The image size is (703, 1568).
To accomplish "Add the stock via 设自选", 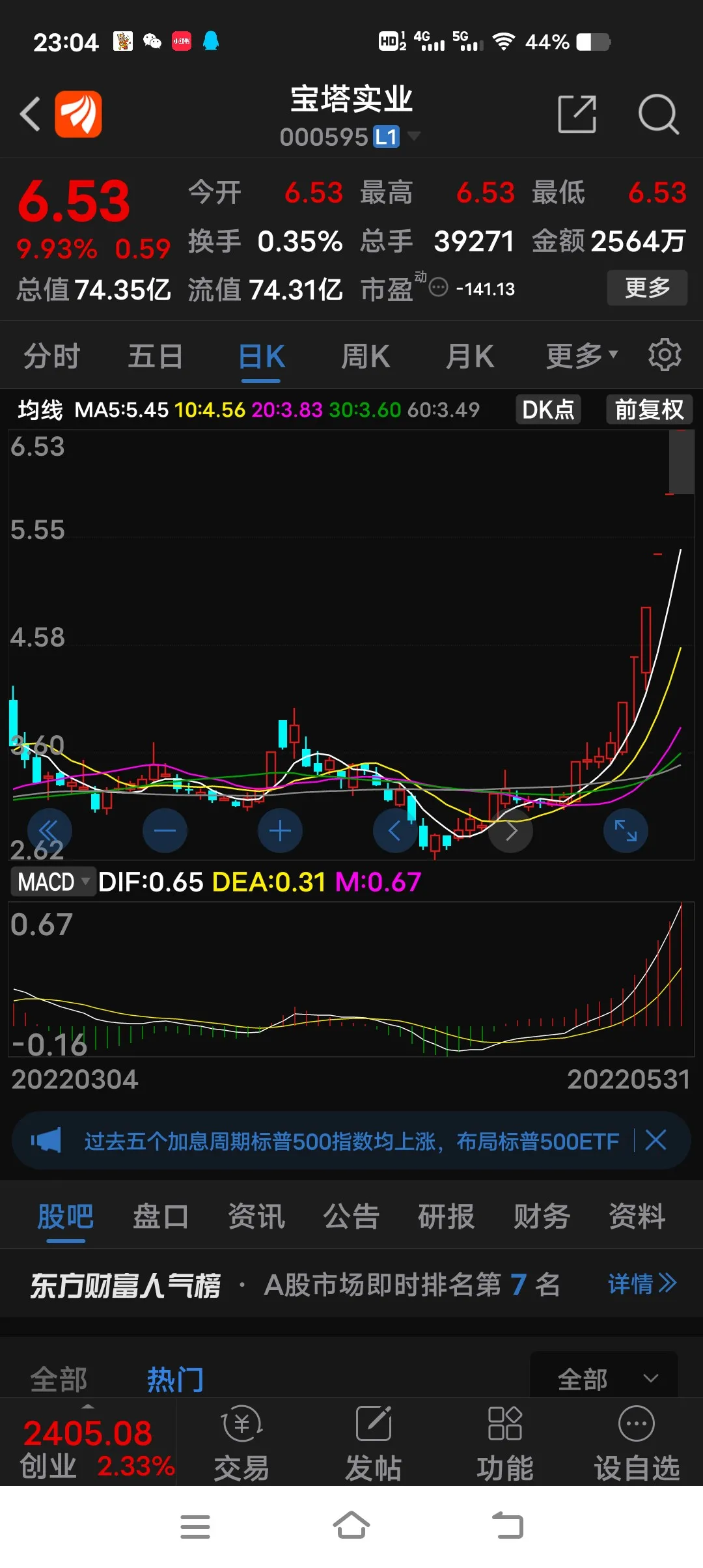I will [636, 1442].
